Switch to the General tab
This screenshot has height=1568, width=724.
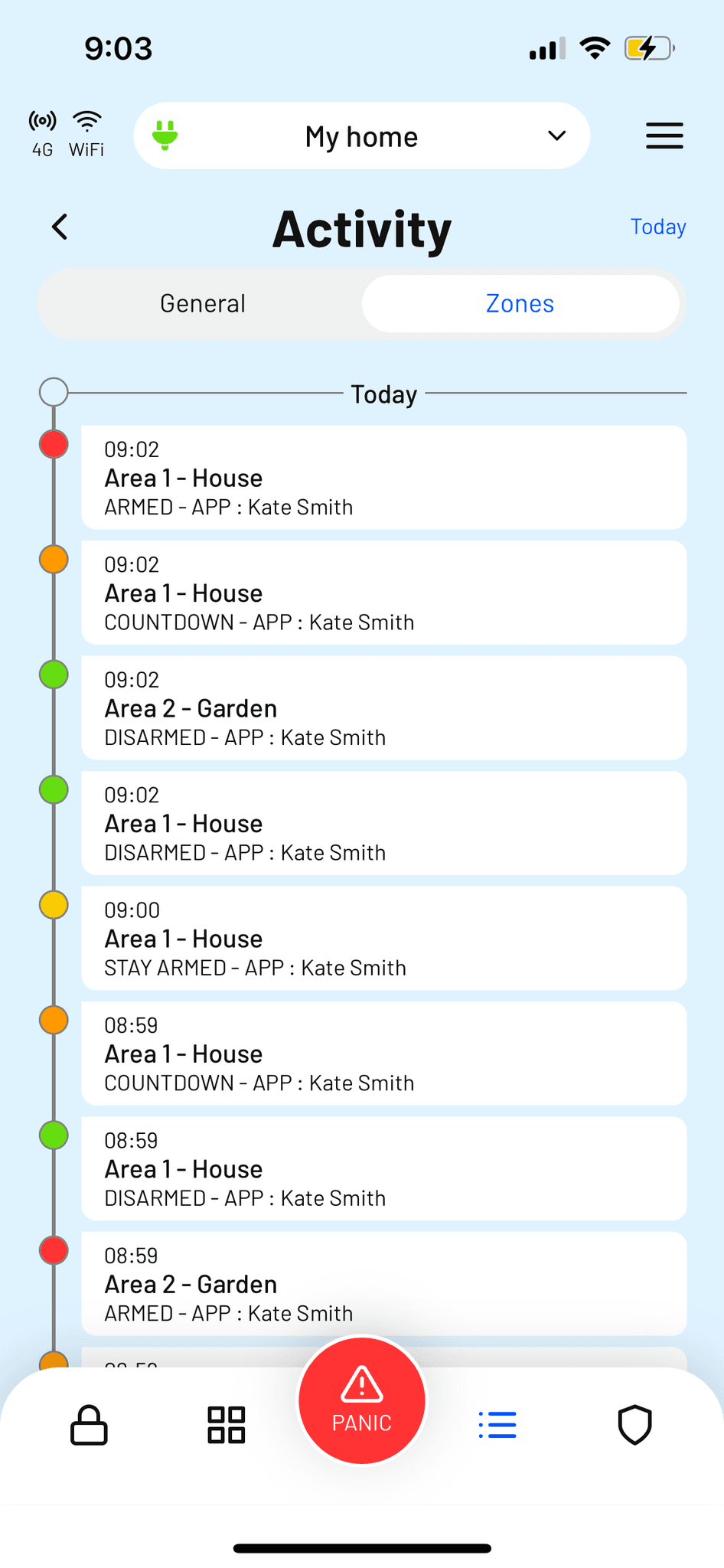tap(203, 304)
